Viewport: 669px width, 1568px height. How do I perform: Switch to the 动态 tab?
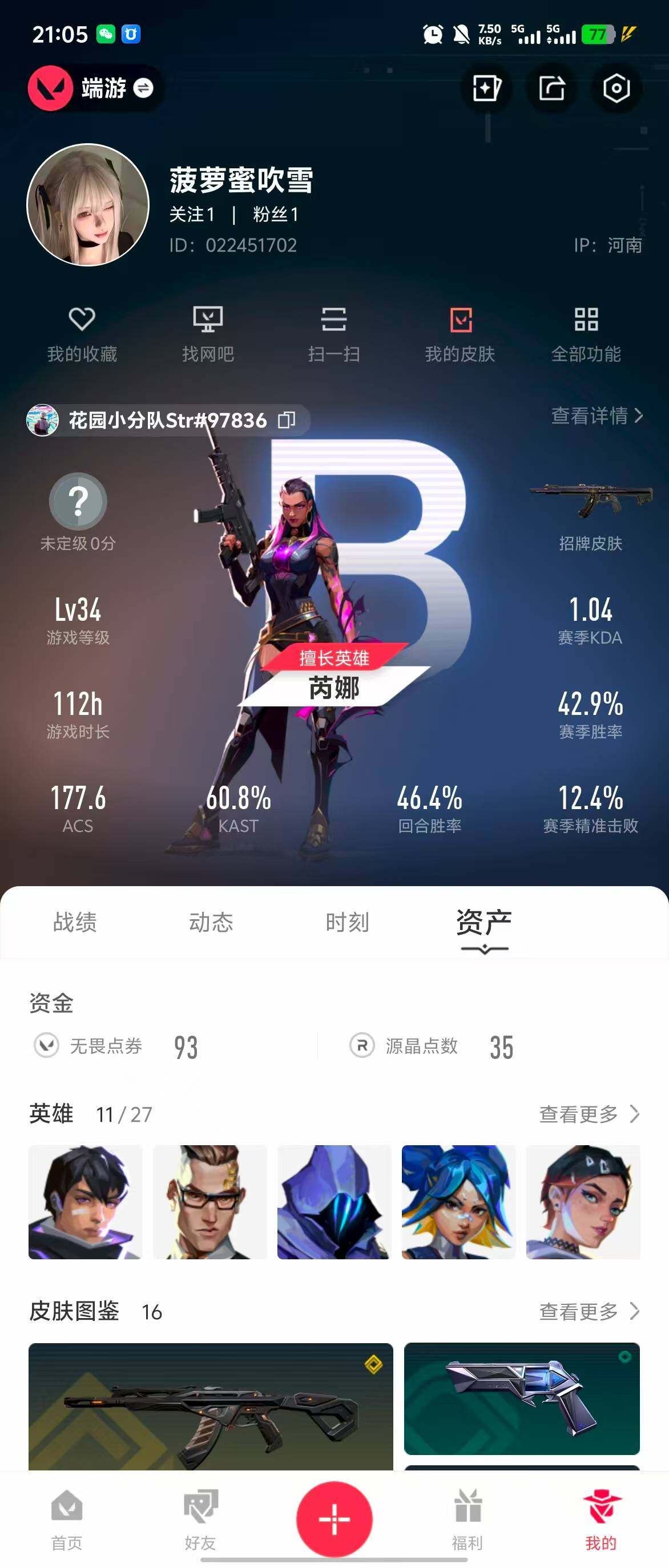[211, 922]
